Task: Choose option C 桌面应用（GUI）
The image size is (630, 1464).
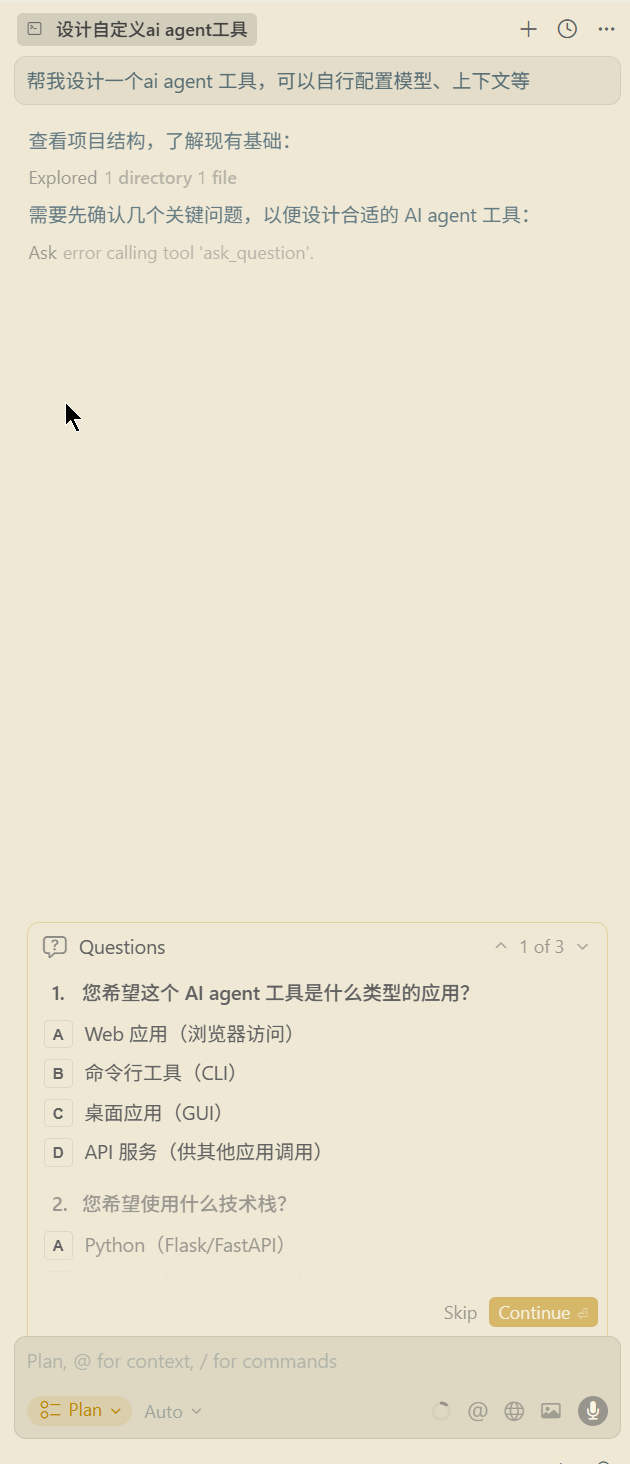Action: click(155, 1113)
